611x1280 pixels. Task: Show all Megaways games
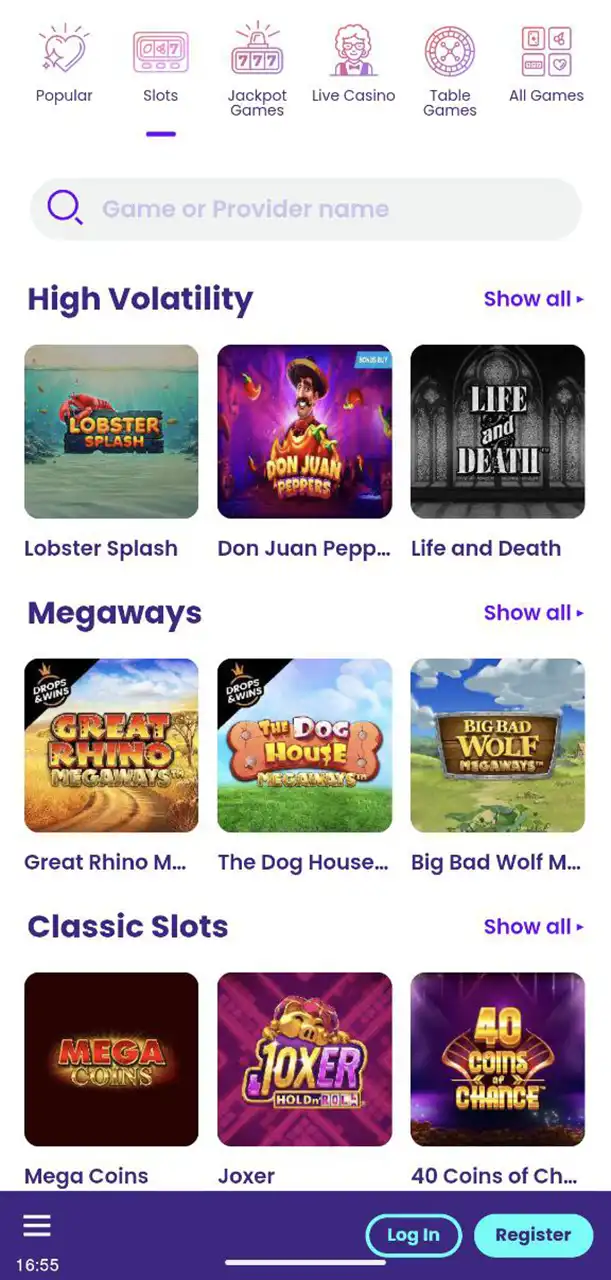click(x=533, y=613)
